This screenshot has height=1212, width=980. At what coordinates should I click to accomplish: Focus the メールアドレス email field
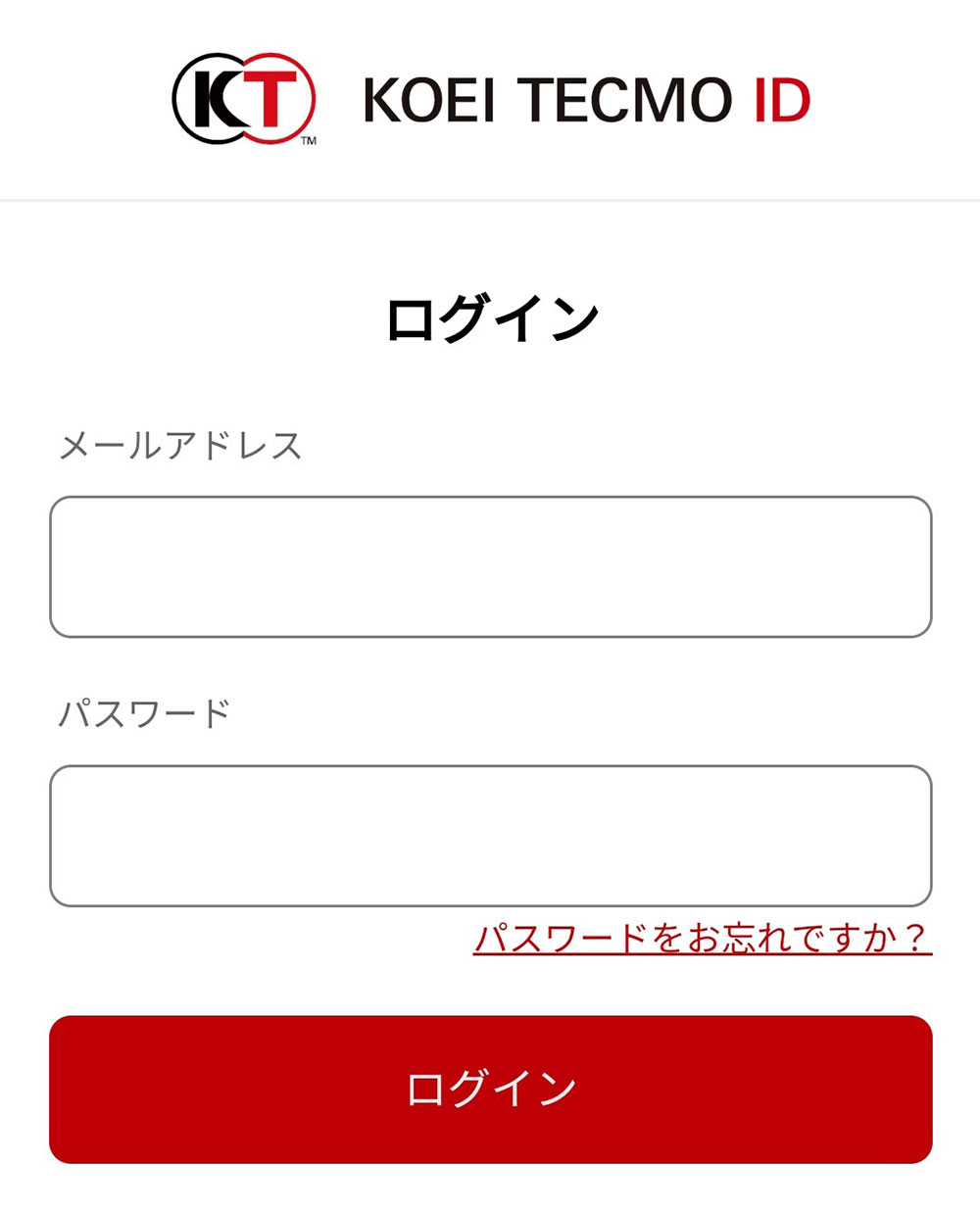490,566
